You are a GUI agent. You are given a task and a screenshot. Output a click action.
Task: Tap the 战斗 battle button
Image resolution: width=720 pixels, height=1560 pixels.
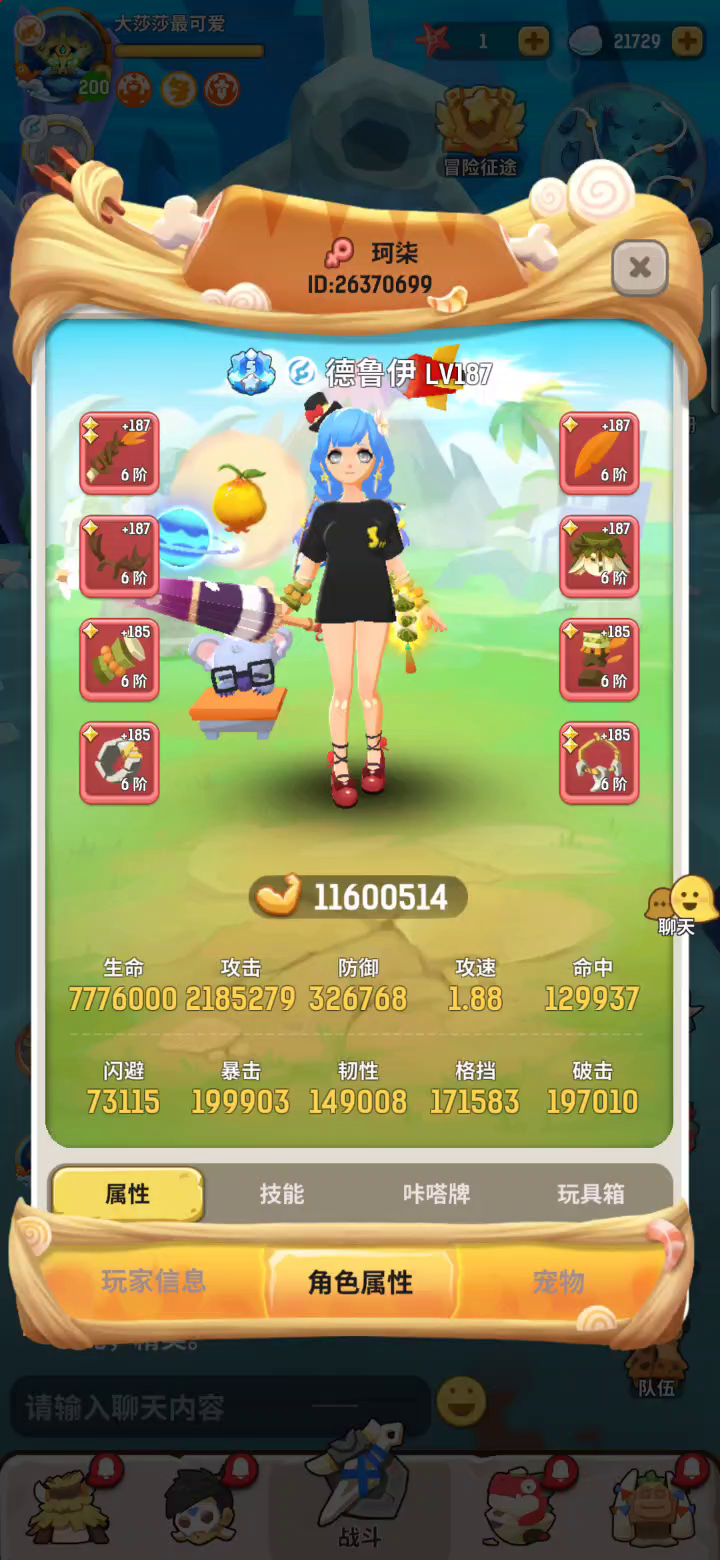point(360,1490)
